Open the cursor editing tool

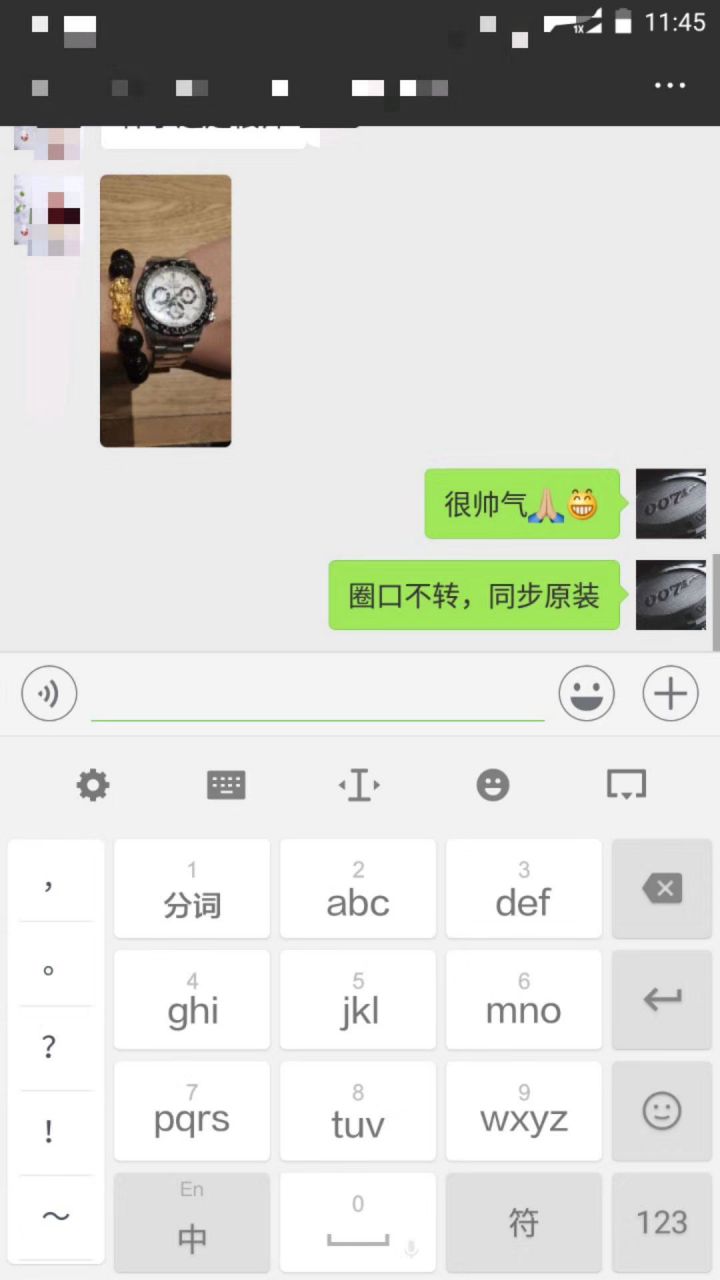point(359,786)
